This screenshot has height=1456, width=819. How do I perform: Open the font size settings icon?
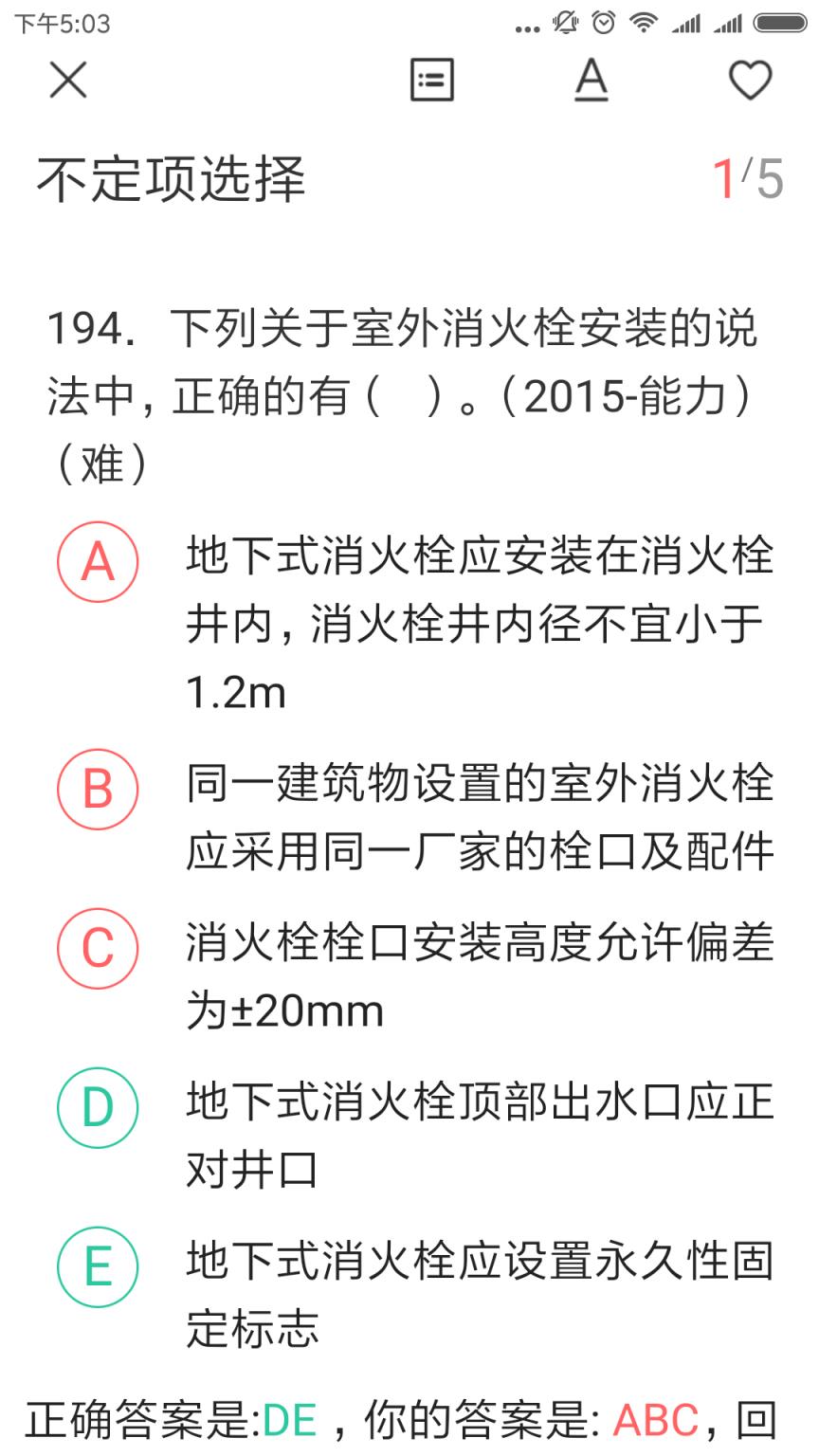[591, 81]
